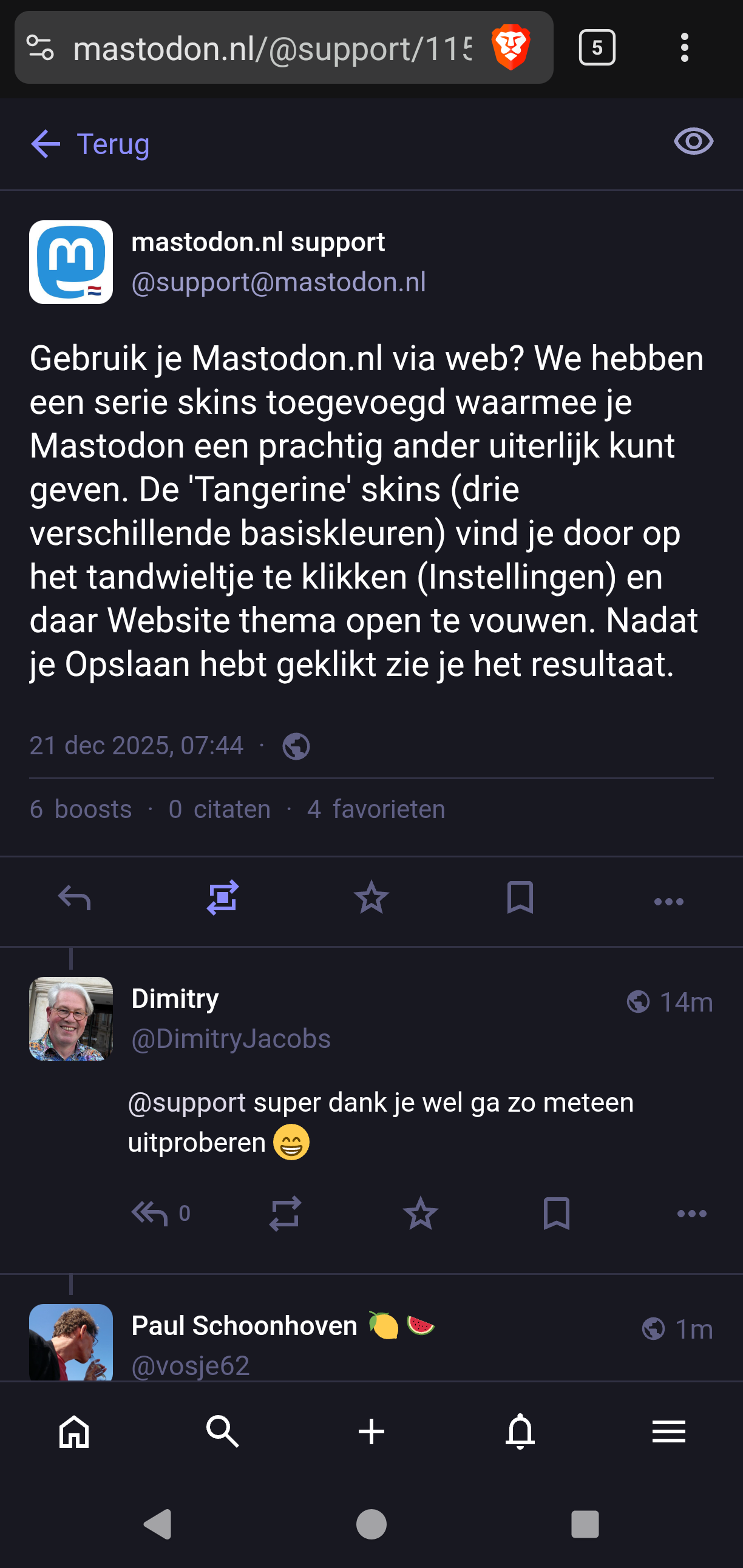743x1568 pixels.
Task: Boost the mastodon.nl support post
Action: click(x=223, y=899)
